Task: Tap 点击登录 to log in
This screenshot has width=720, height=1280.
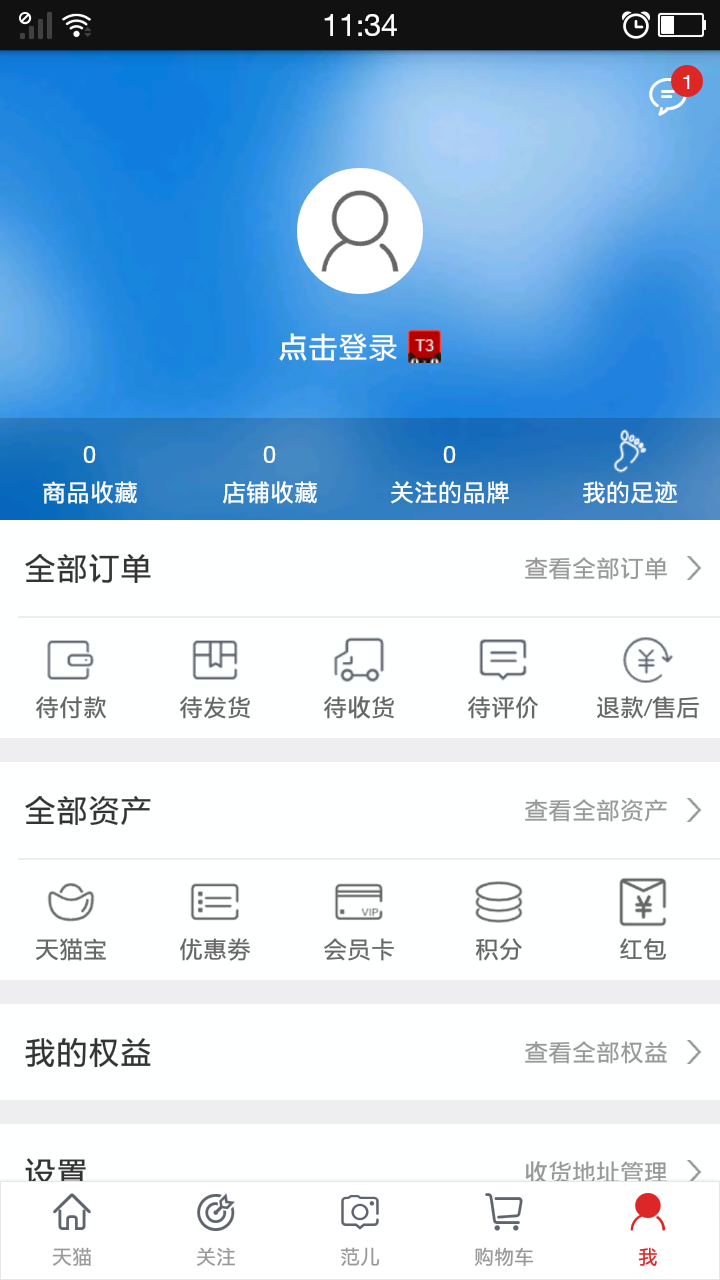Action: pyautogui.click(x=336, y=350)
